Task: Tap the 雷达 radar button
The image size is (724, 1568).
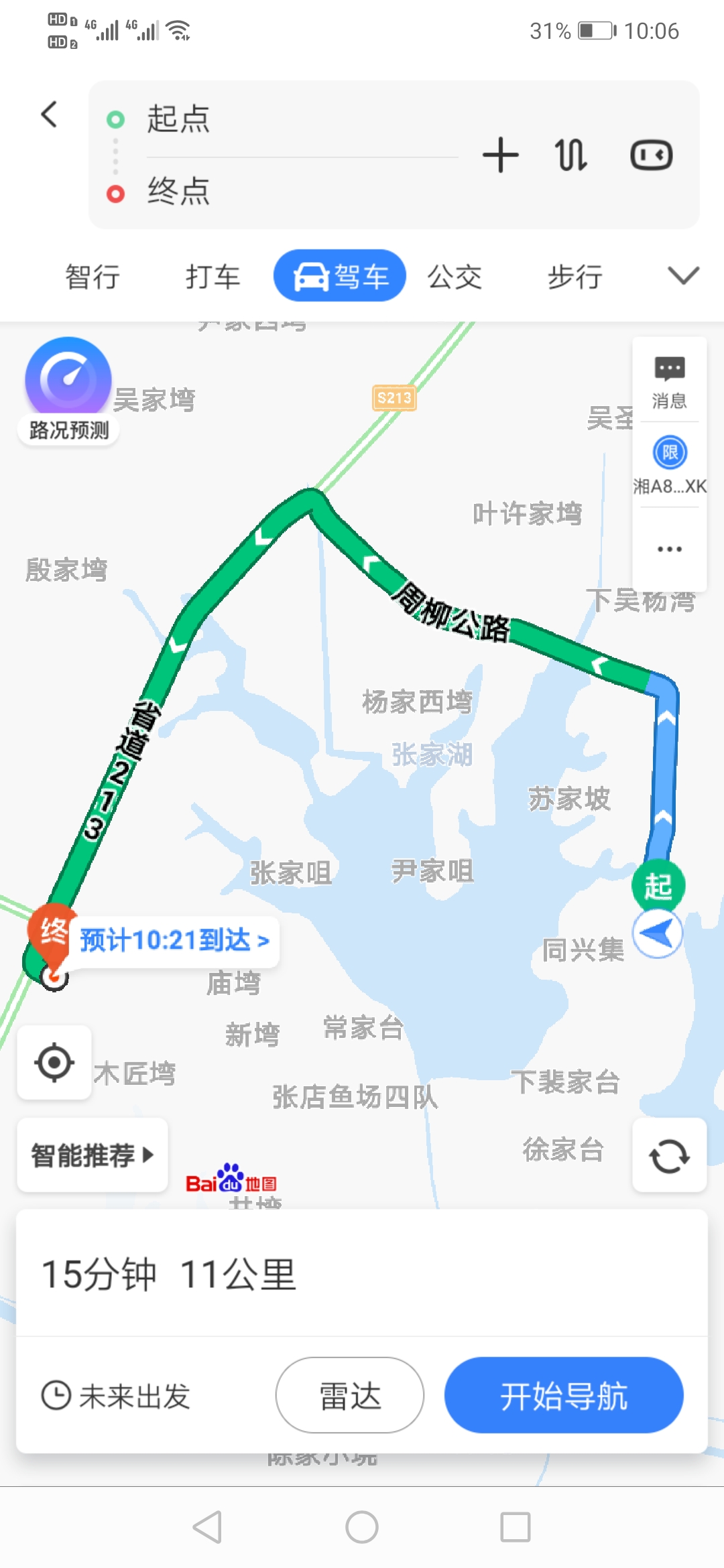Action: pos(350,1395)
